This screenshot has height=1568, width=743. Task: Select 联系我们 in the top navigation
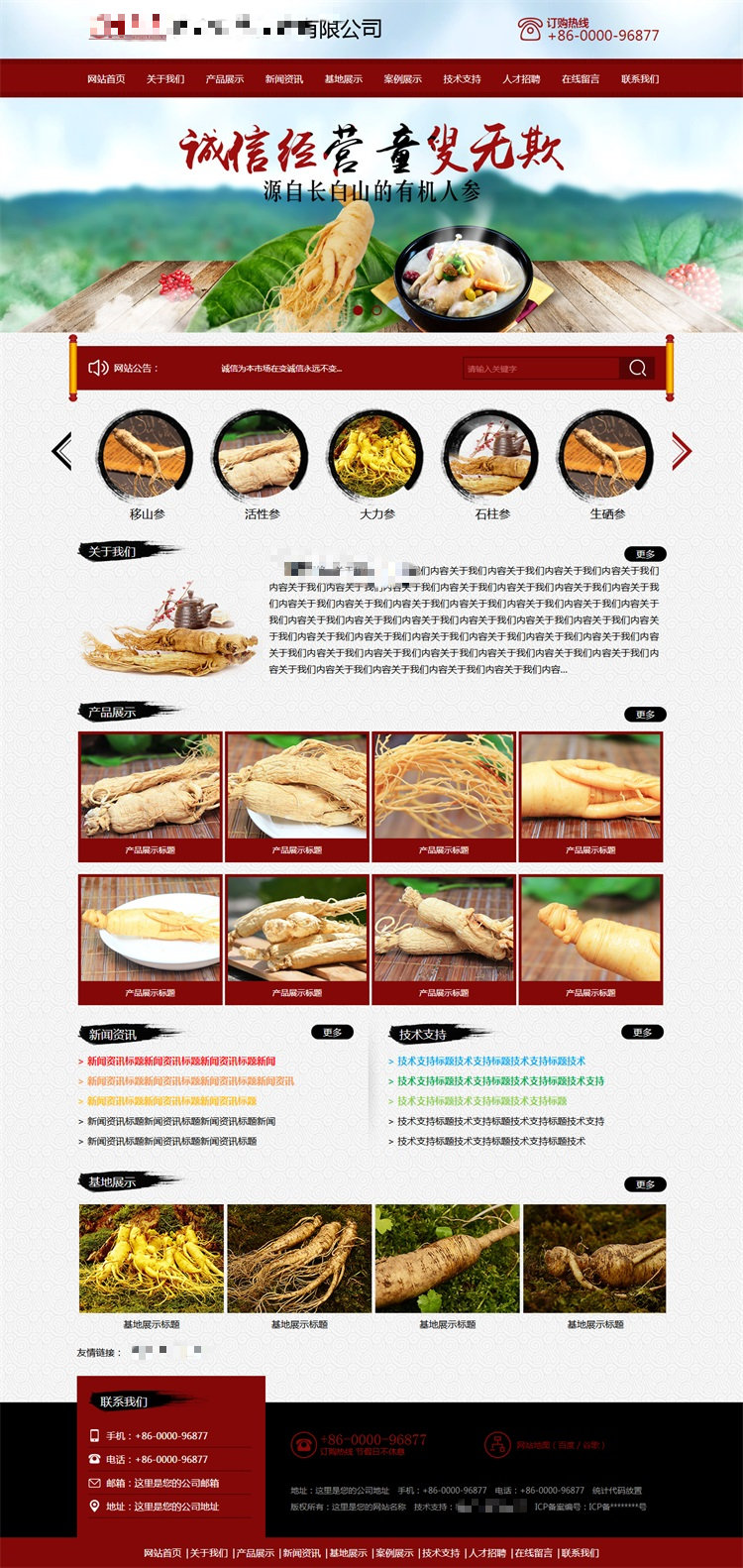tap(640, 79)
